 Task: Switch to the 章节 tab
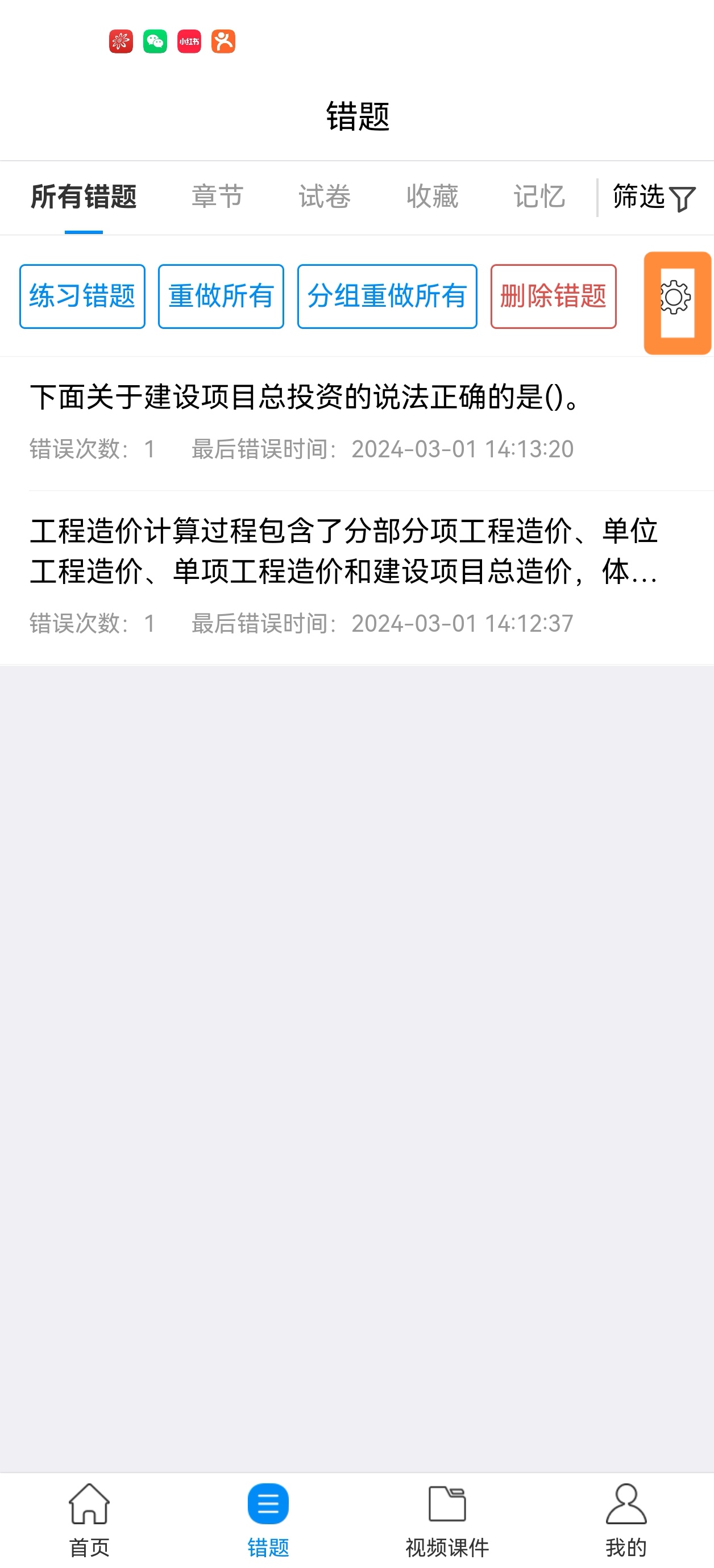pos(218,197)
